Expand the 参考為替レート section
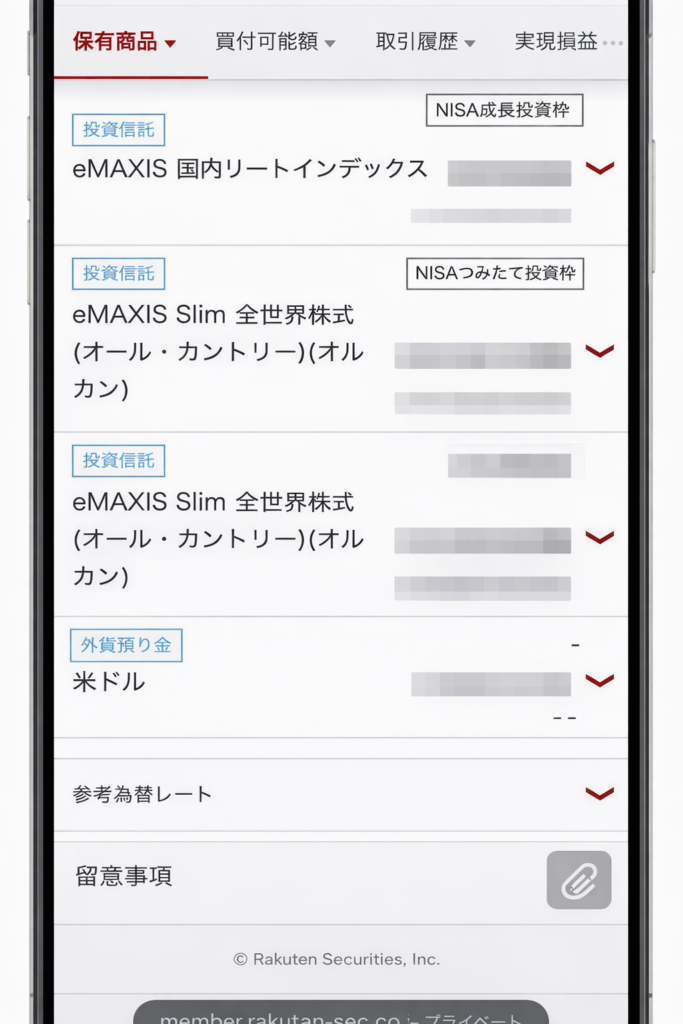Viewport: 683px width, 1024px height. tap(599, 794)
